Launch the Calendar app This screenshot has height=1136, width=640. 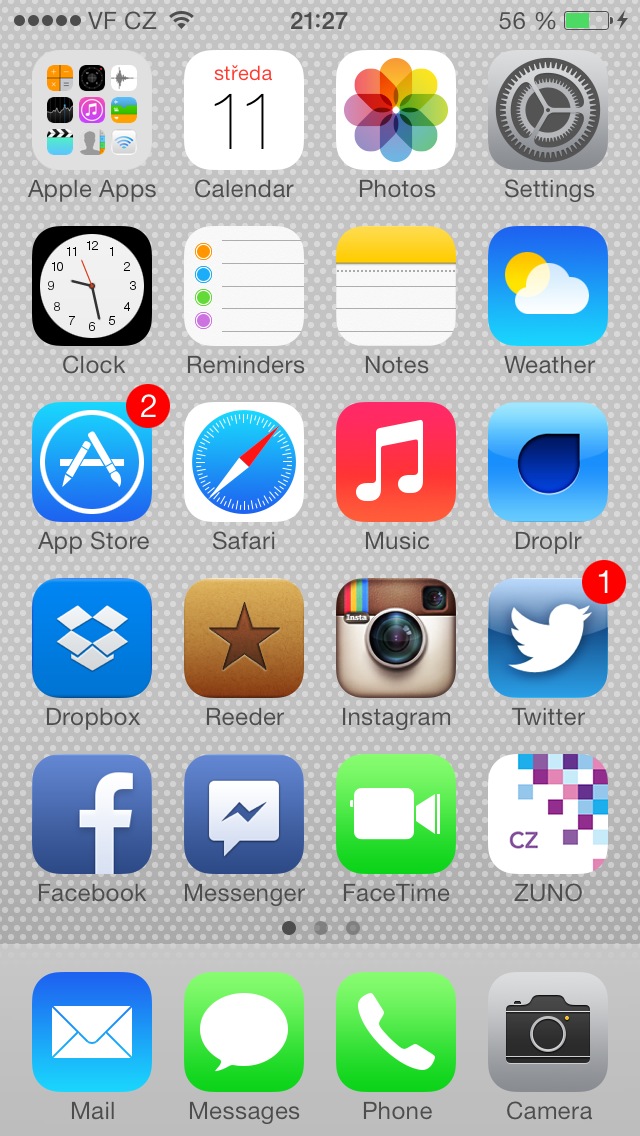tap(244, 110)
